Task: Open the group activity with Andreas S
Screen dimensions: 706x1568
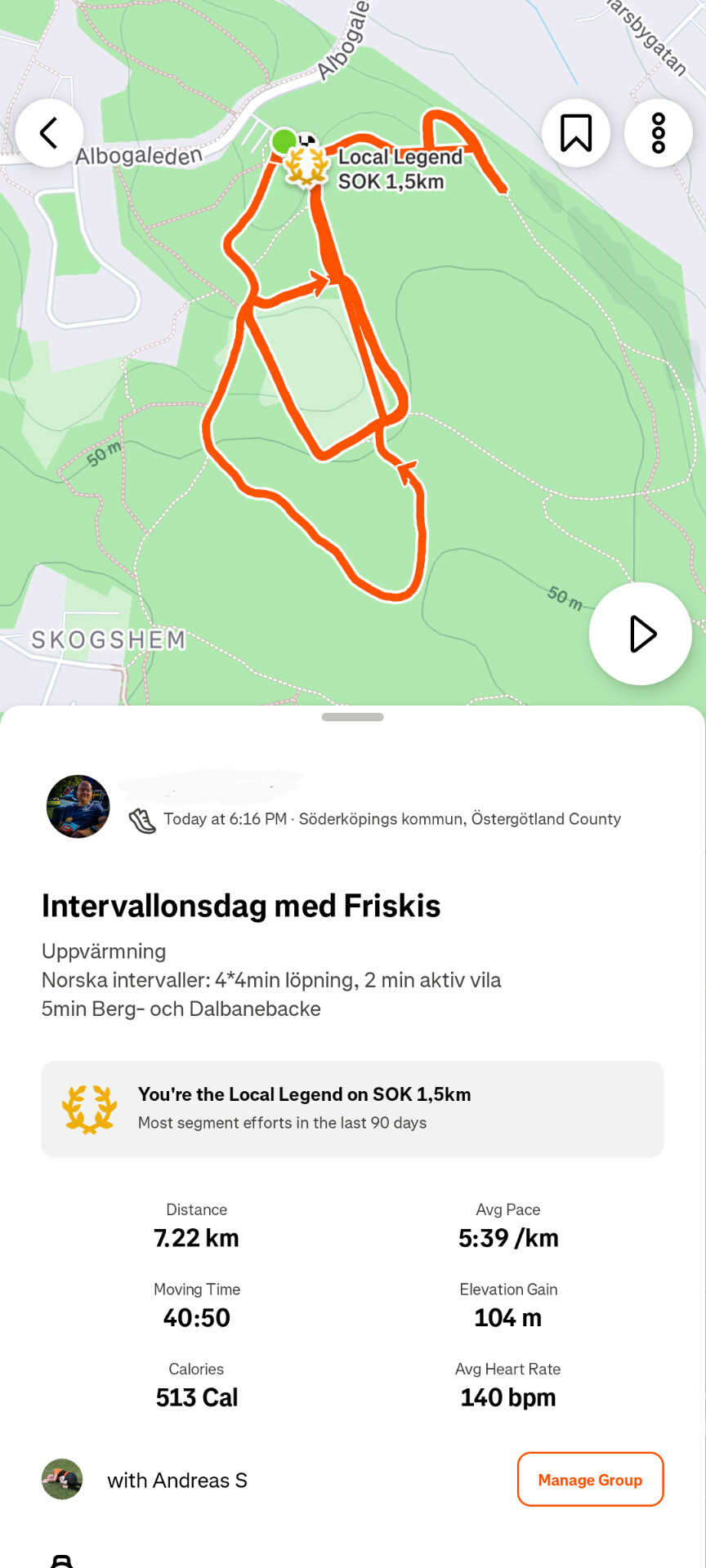Action: coord(176,1480)
